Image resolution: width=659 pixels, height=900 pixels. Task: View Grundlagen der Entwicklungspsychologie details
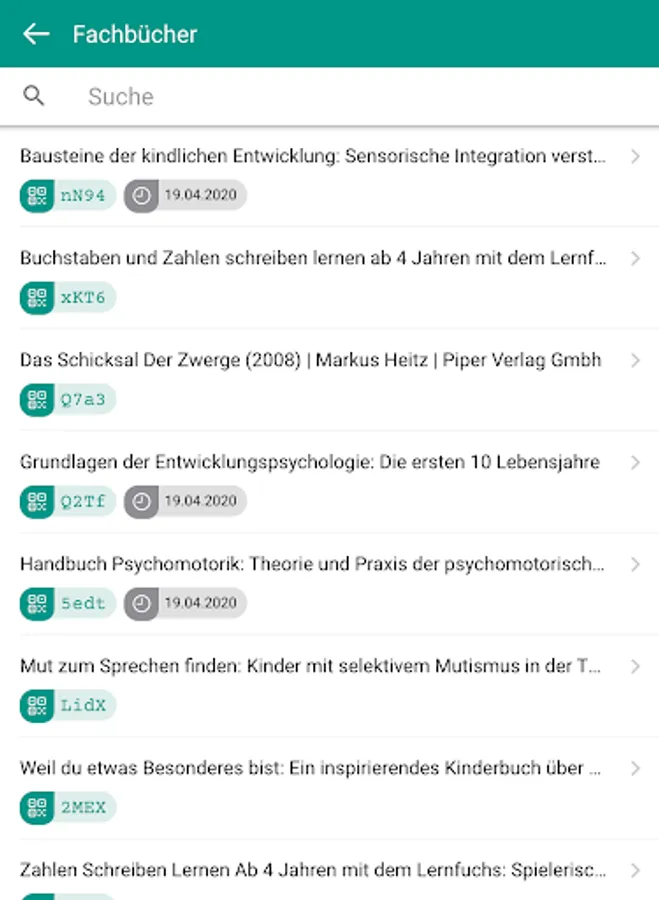pyautogui.click(x=310, y=463)
